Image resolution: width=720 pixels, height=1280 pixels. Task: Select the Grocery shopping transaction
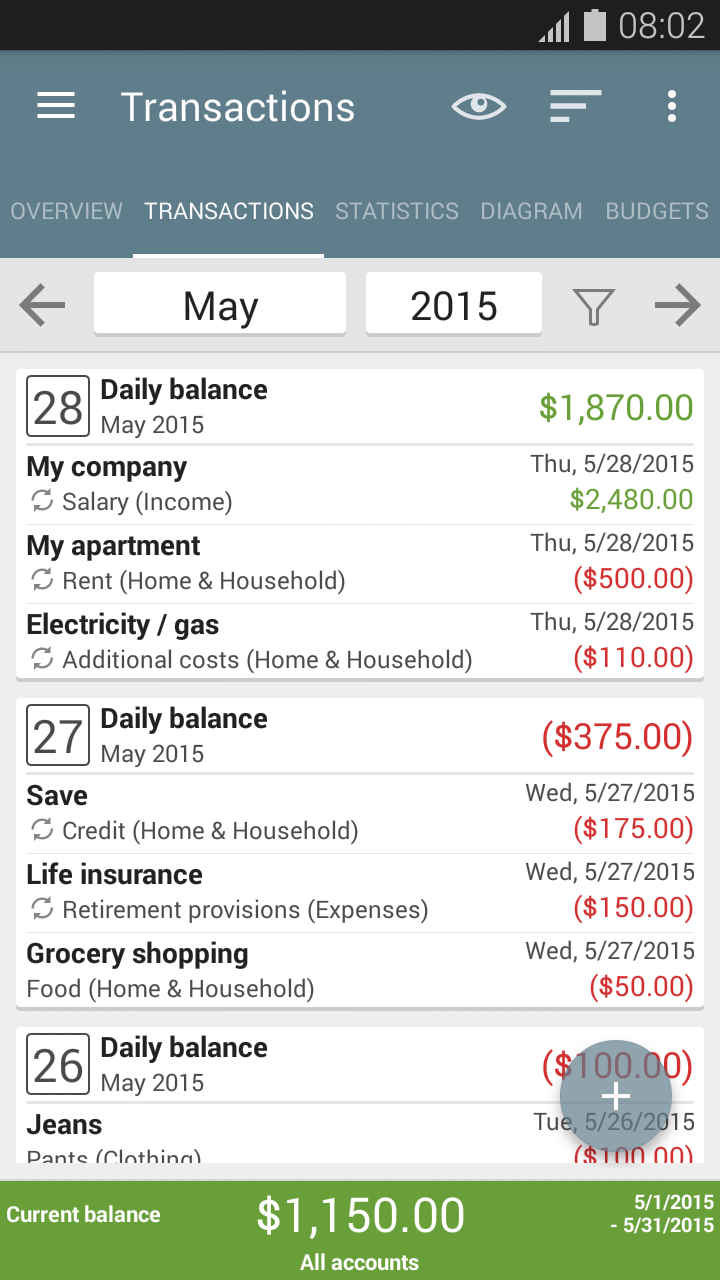(360, 971)
